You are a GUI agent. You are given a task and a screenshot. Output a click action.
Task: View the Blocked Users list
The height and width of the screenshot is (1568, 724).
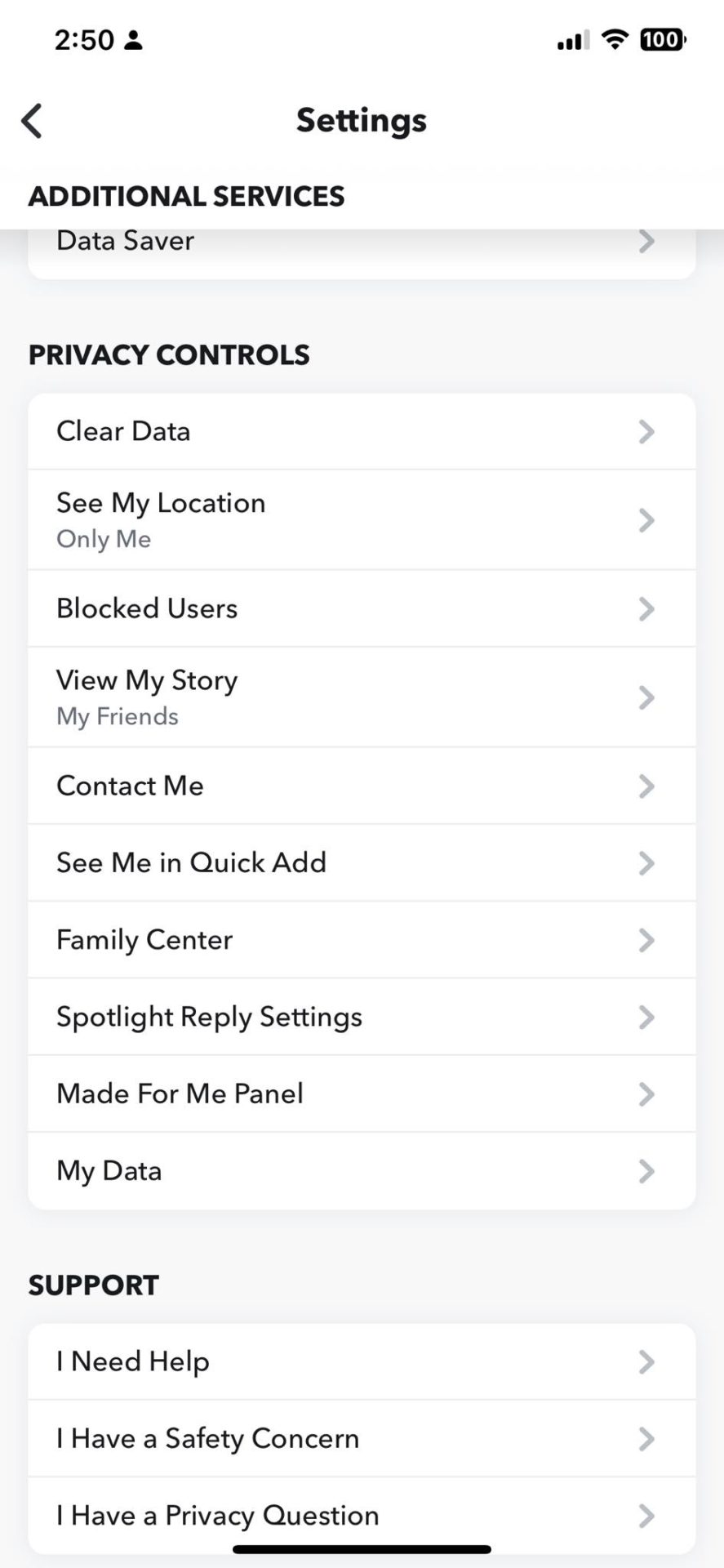point(362,608)
